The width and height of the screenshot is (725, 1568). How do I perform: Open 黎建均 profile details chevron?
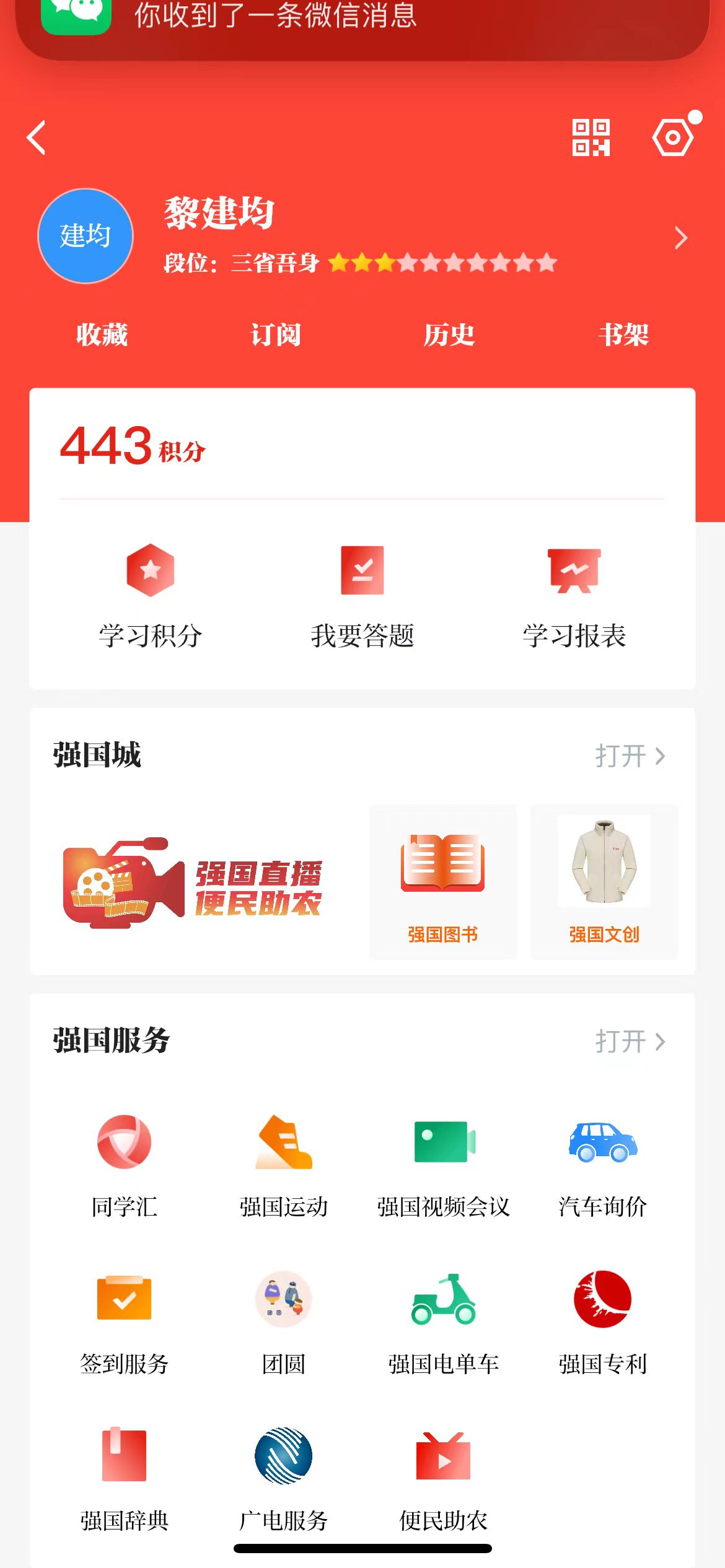pos(680,238)
